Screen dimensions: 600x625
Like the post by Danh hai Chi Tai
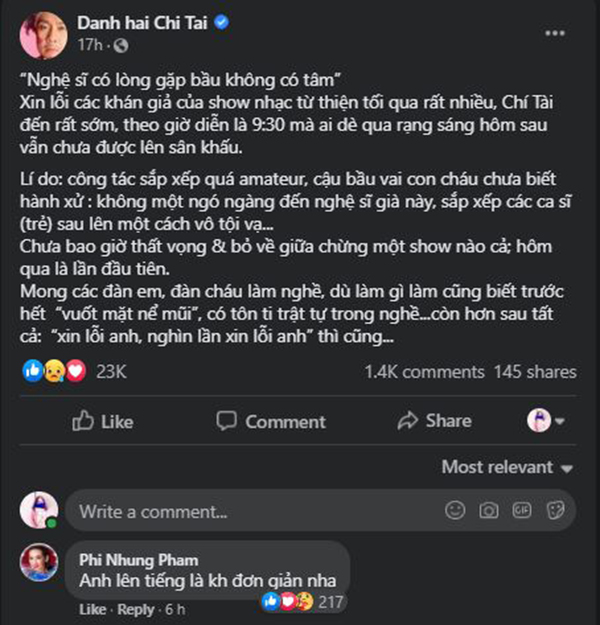(102, 421)
